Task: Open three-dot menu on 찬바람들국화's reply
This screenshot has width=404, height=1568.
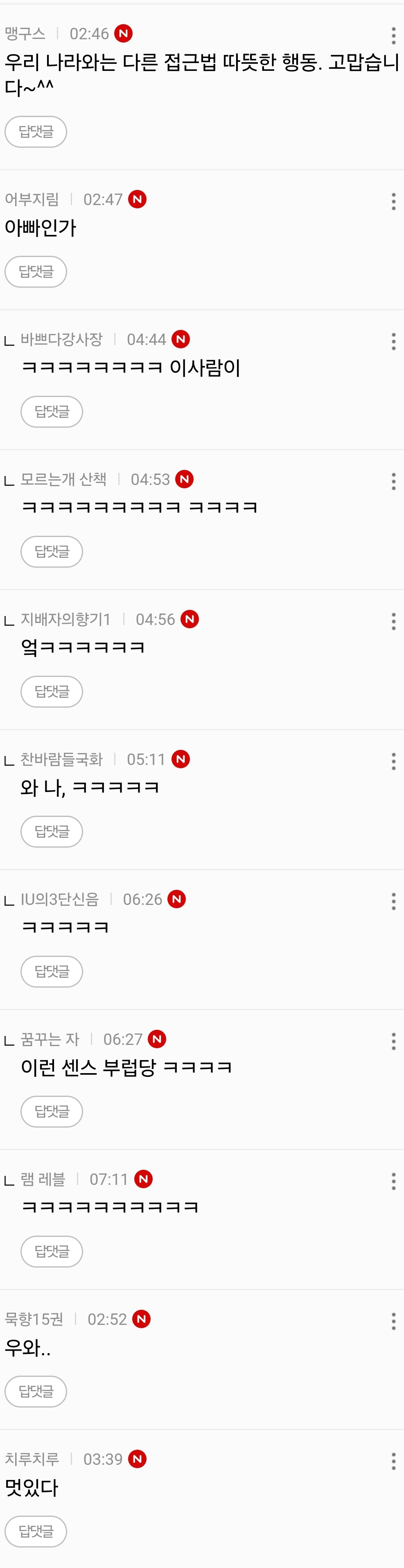Action: (394, 761)
